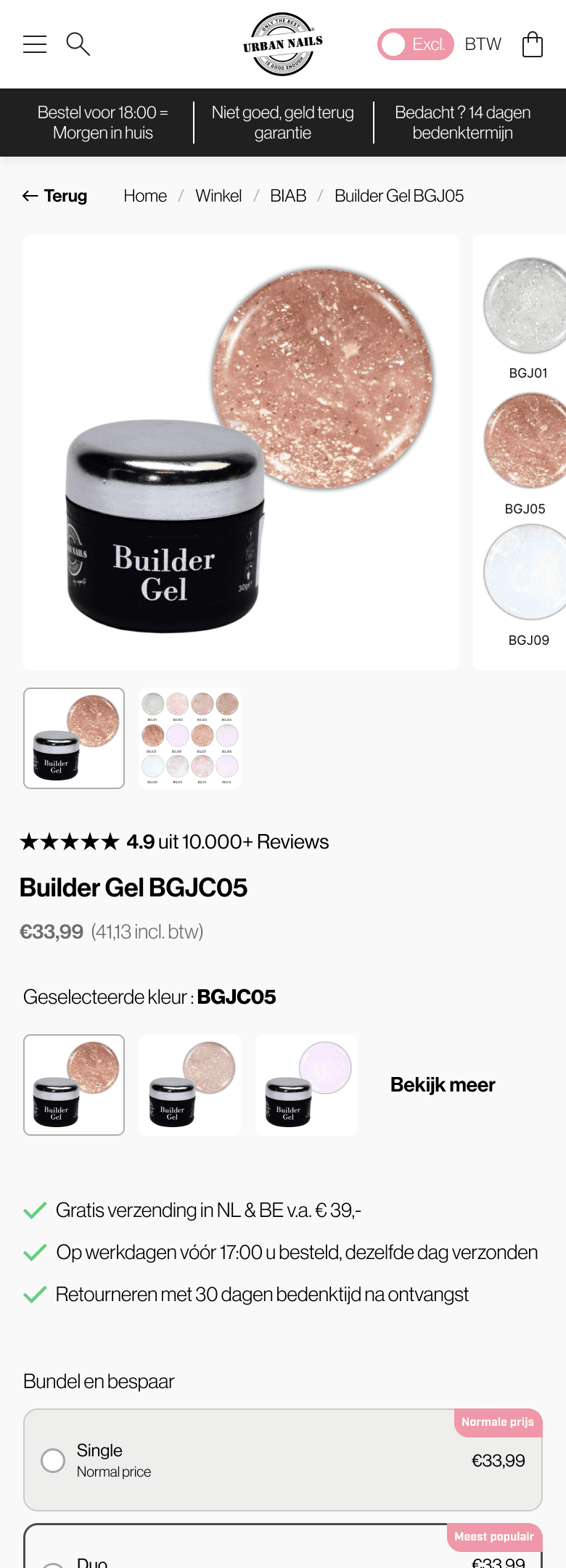Open the hamburger menu
566x1568 pixels.
pyautogui.click(x=35, y=44)
